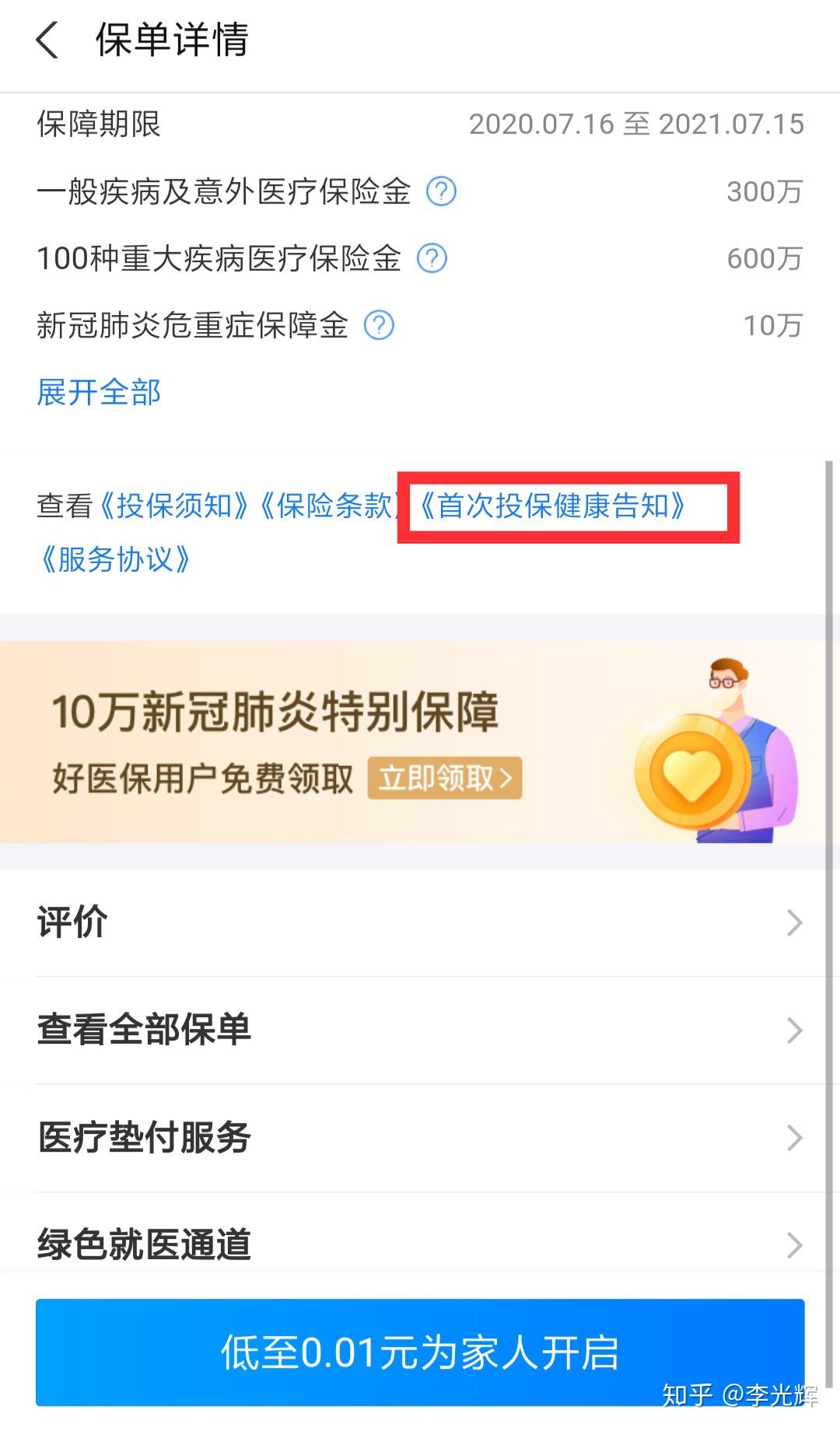Claim coverage via 立即领取 banner button
This screenshot has width=840, height=1431.
445,778
